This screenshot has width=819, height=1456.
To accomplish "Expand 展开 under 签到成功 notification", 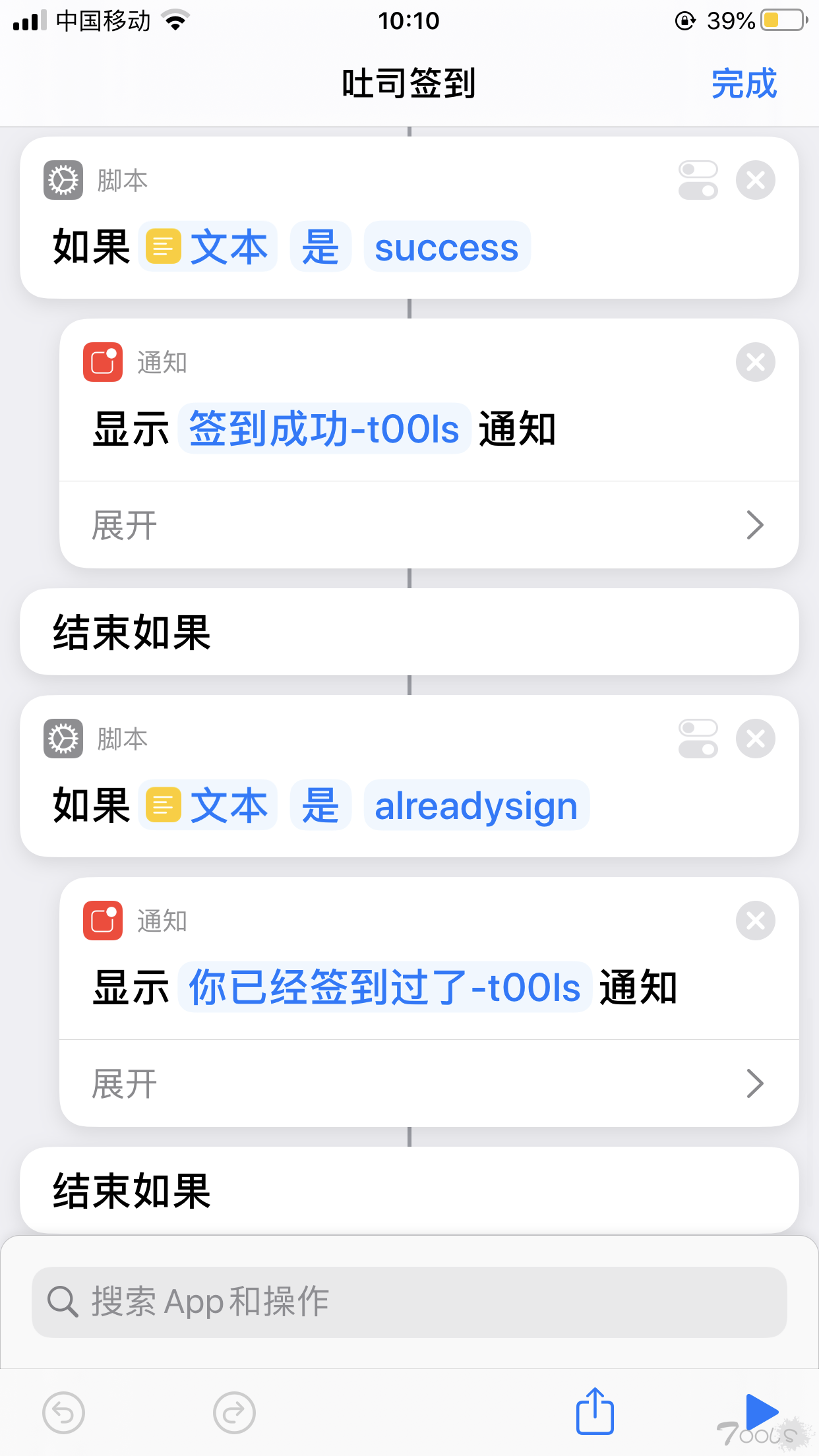I will (429, 525).
